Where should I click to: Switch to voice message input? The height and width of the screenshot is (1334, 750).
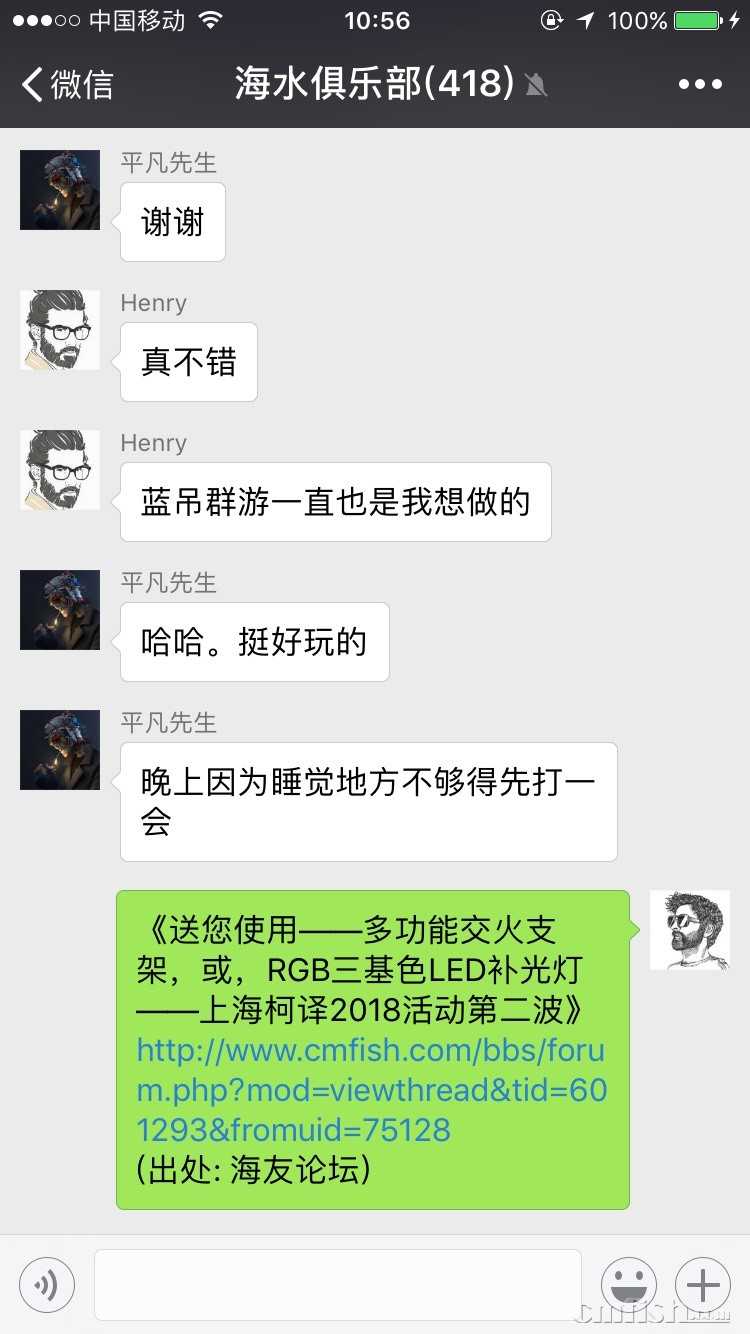[x=47, y=1284]
